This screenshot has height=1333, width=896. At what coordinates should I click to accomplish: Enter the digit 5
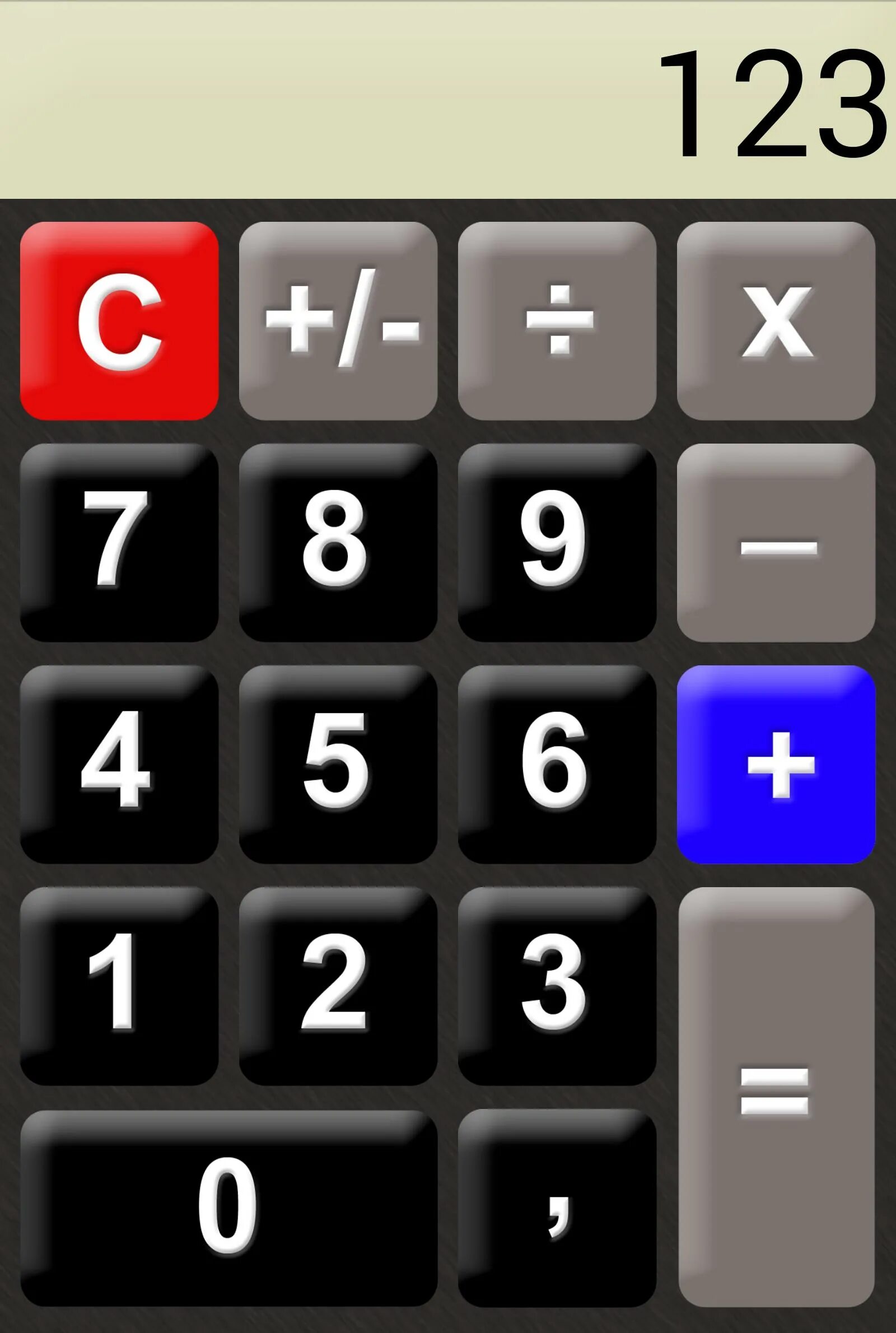(x=338, y=765)
